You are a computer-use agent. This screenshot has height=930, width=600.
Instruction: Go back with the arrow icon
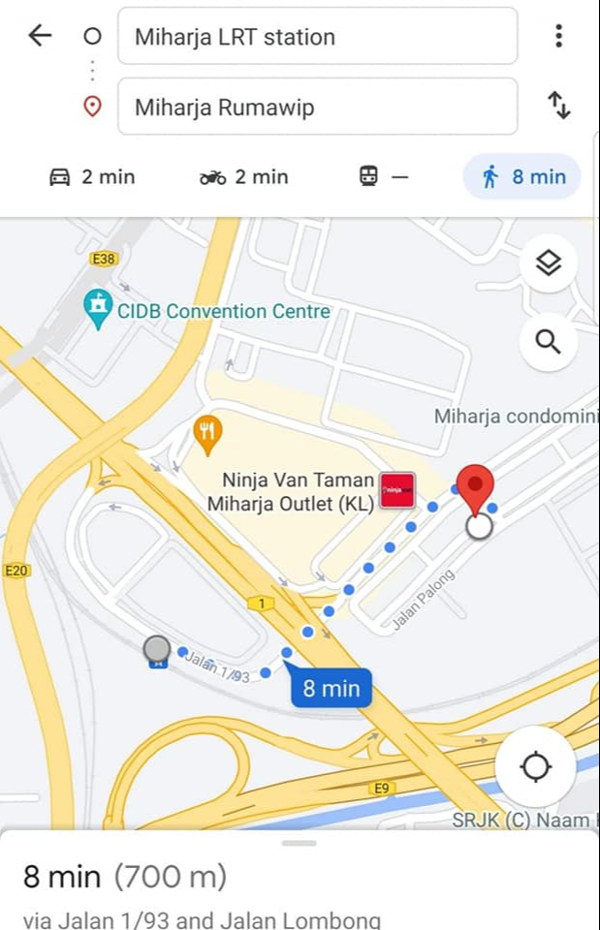39,37
